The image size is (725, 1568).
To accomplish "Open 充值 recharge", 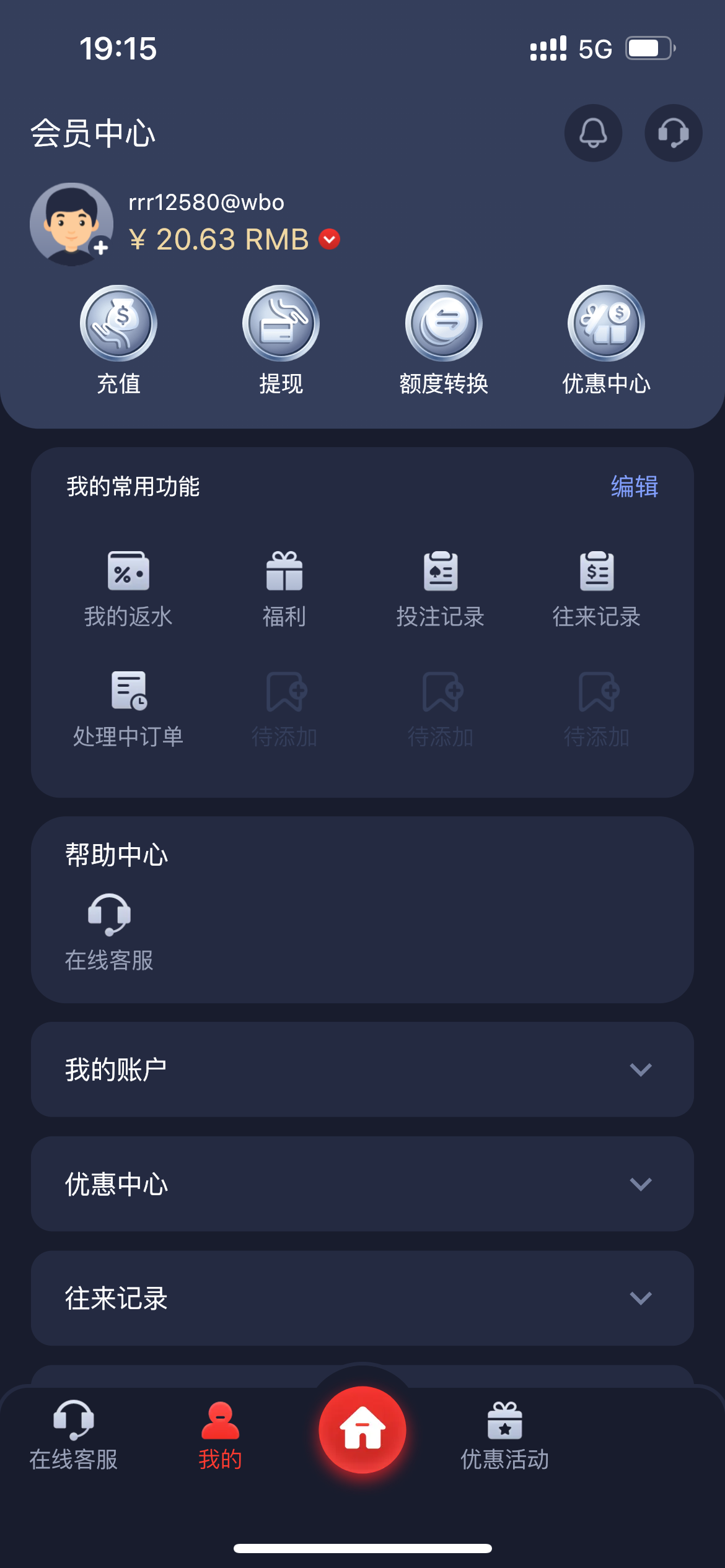I will 118,323.
